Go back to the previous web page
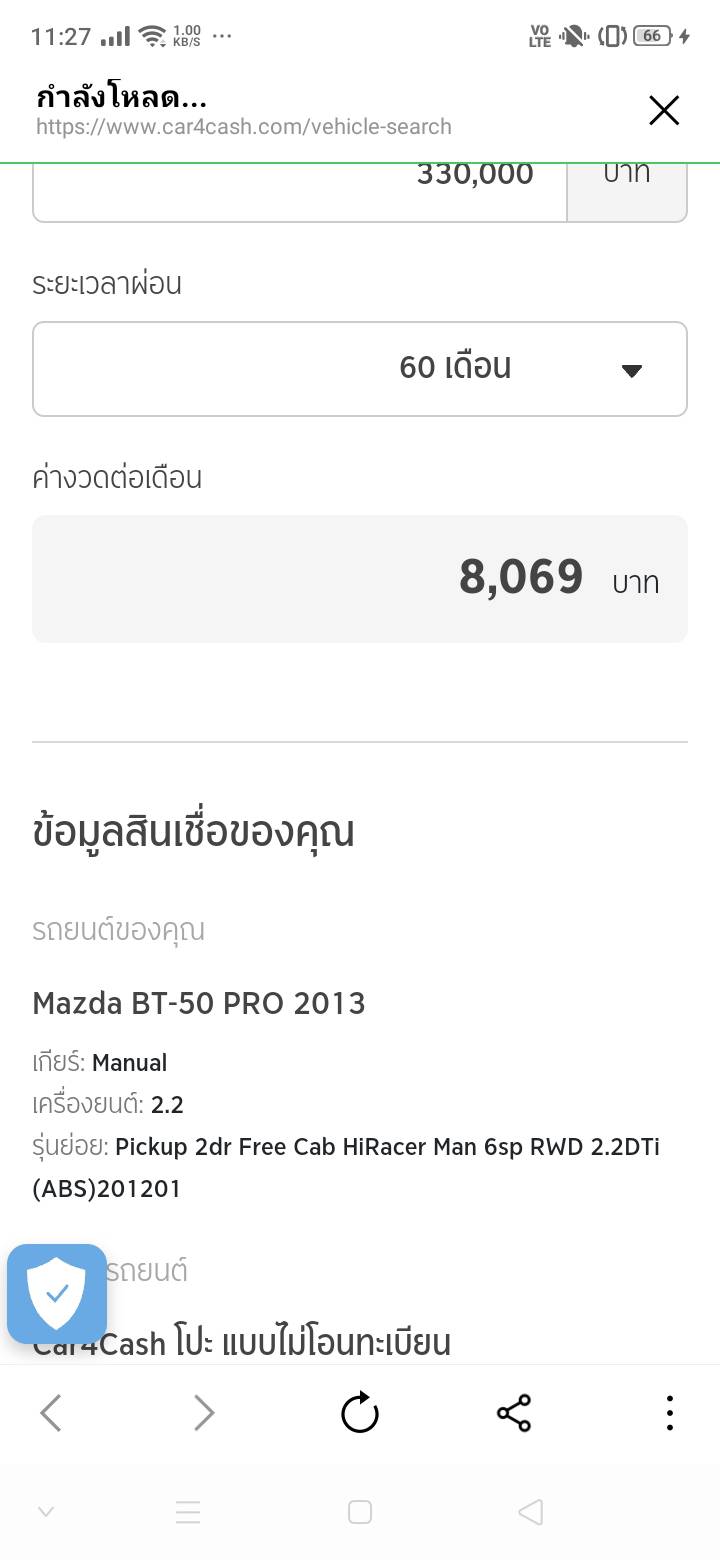 (x=51, y=1413)
